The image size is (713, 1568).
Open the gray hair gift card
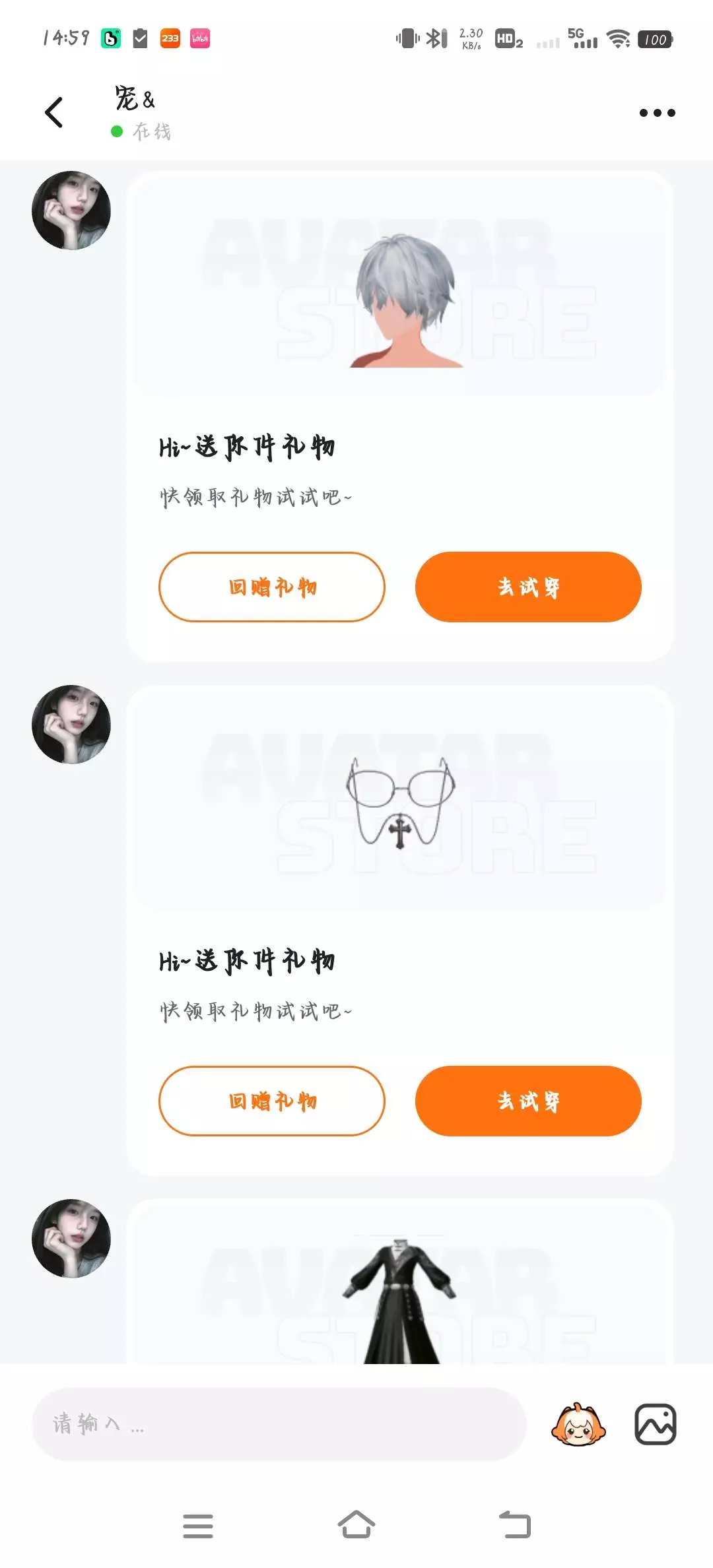[400, 416]
